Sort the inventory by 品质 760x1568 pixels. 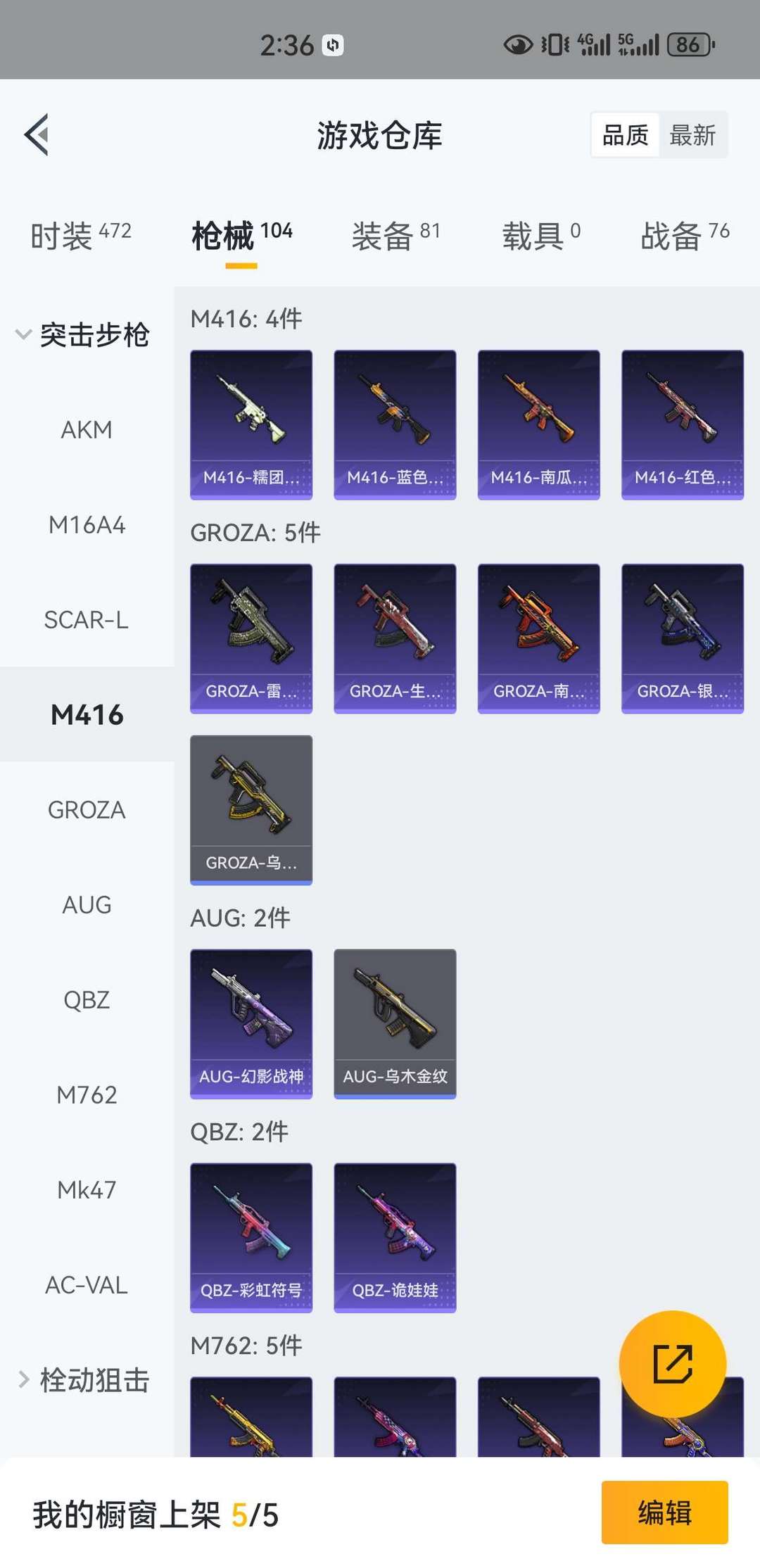click(x=625, y=134)
